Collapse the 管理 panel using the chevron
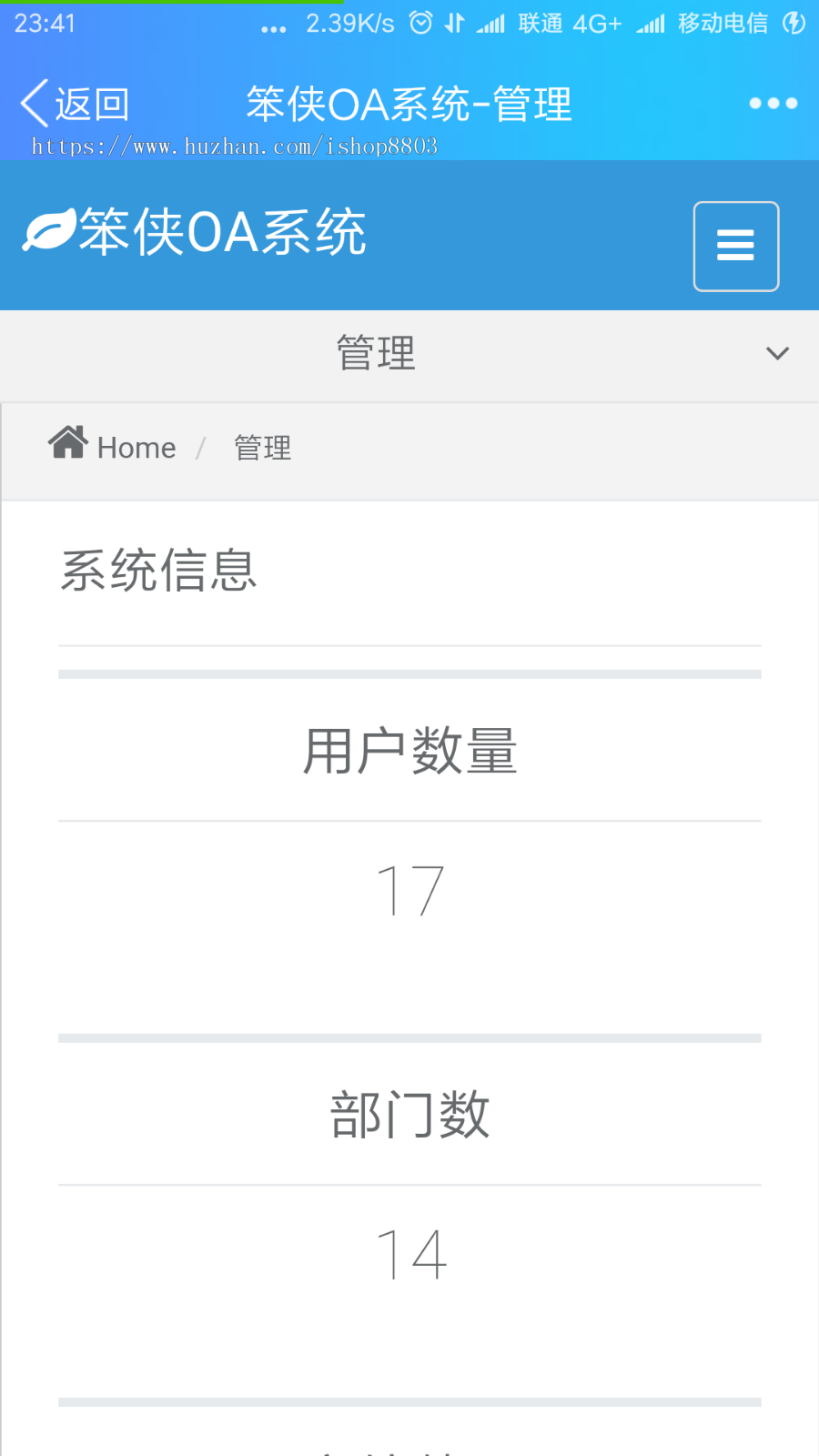Viewport: 819px width, 1456px height. 775,354
